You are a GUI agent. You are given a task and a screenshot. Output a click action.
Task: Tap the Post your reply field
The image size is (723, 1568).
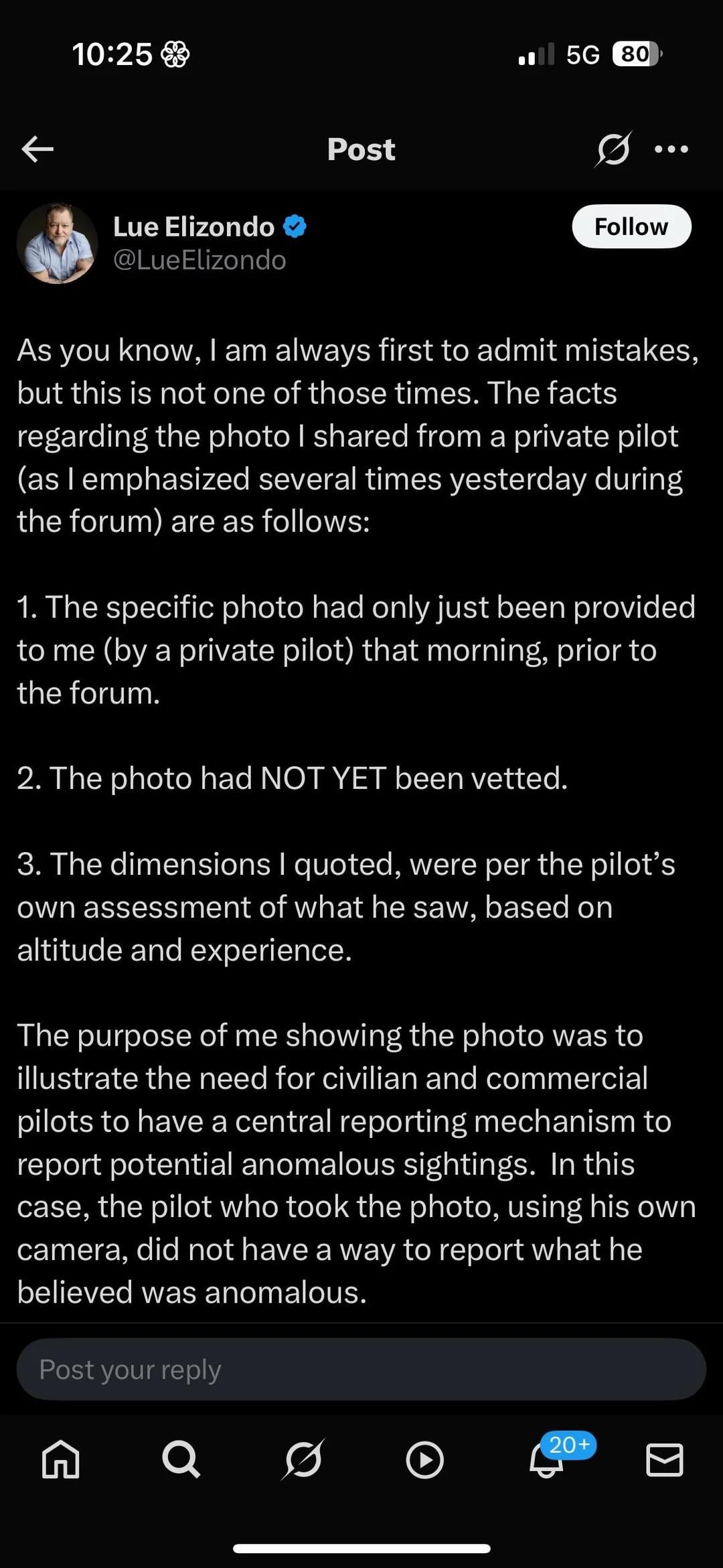coord(361,1369)
